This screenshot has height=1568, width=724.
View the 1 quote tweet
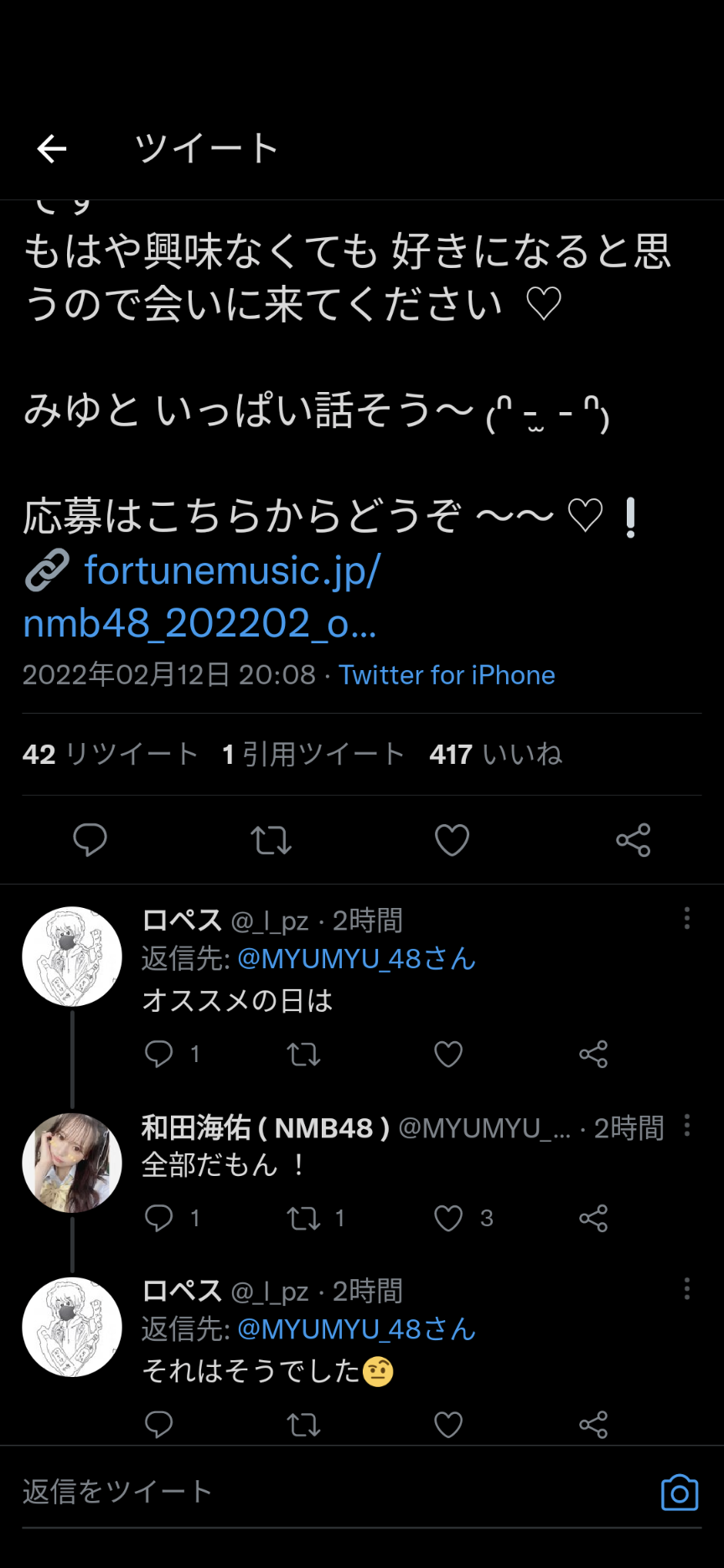313,754
